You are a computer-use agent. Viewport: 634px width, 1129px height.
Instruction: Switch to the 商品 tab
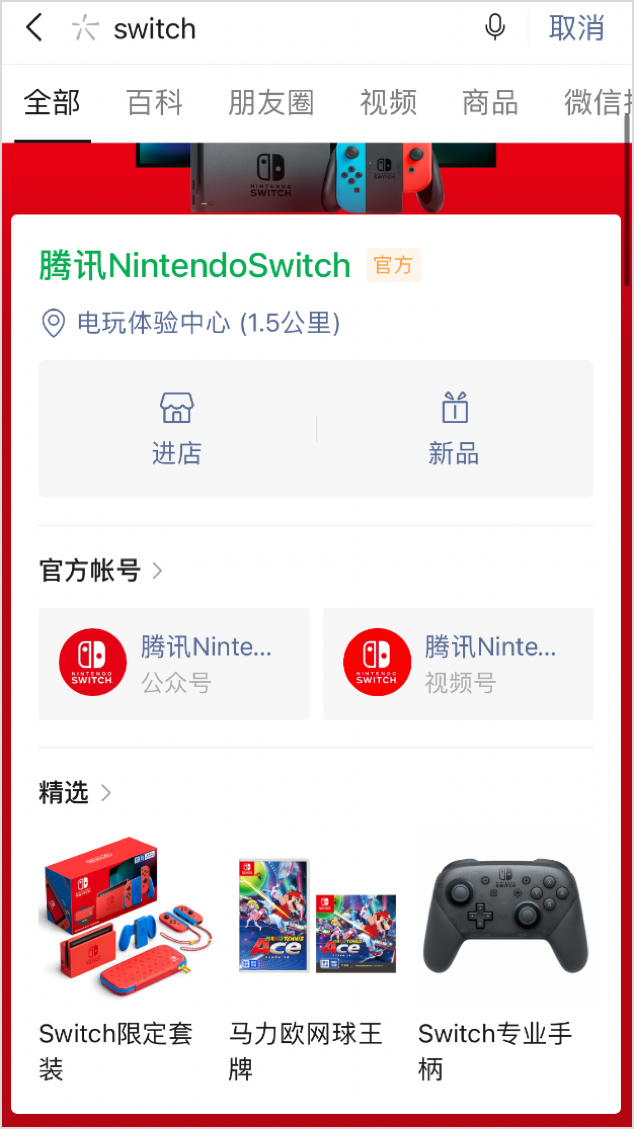pos(490,102)
